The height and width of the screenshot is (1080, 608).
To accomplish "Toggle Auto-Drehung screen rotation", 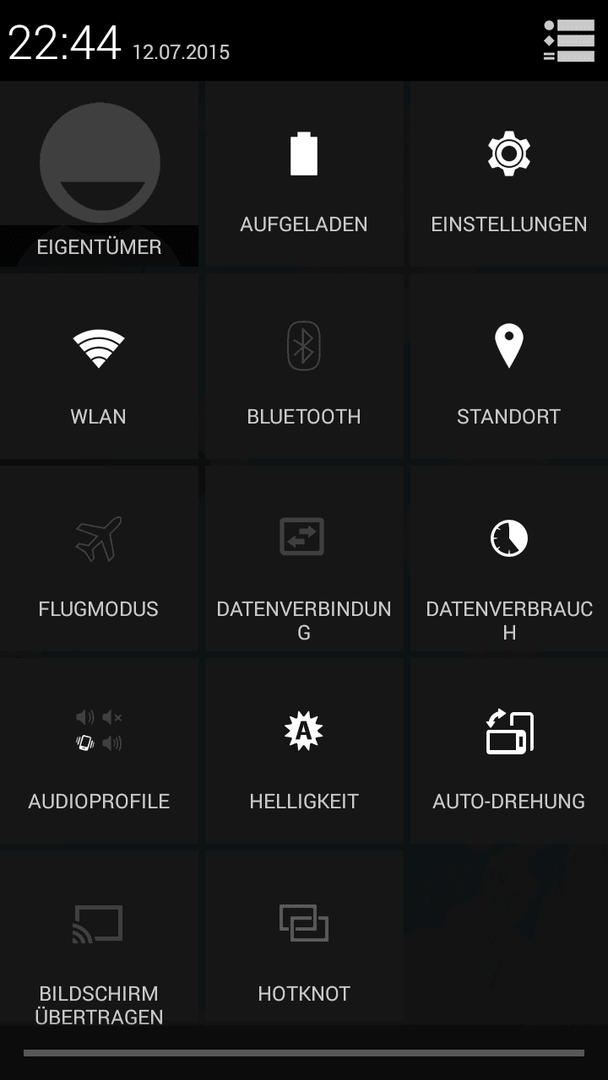I will click(x=509, y=751).
